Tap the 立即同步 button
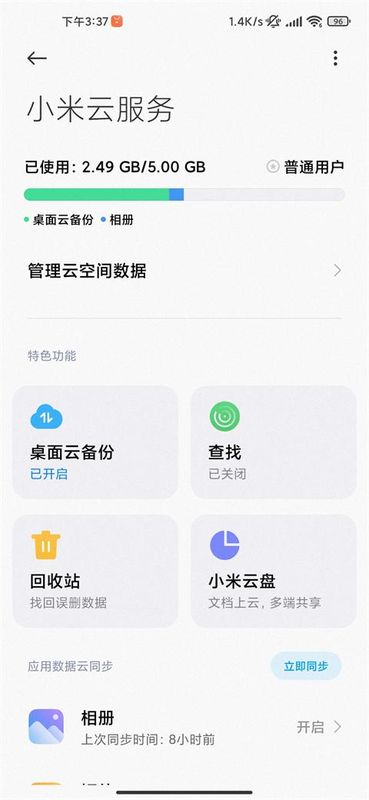Image resolution: width=369 pixels, height=800 pixels. pos(306,666)
